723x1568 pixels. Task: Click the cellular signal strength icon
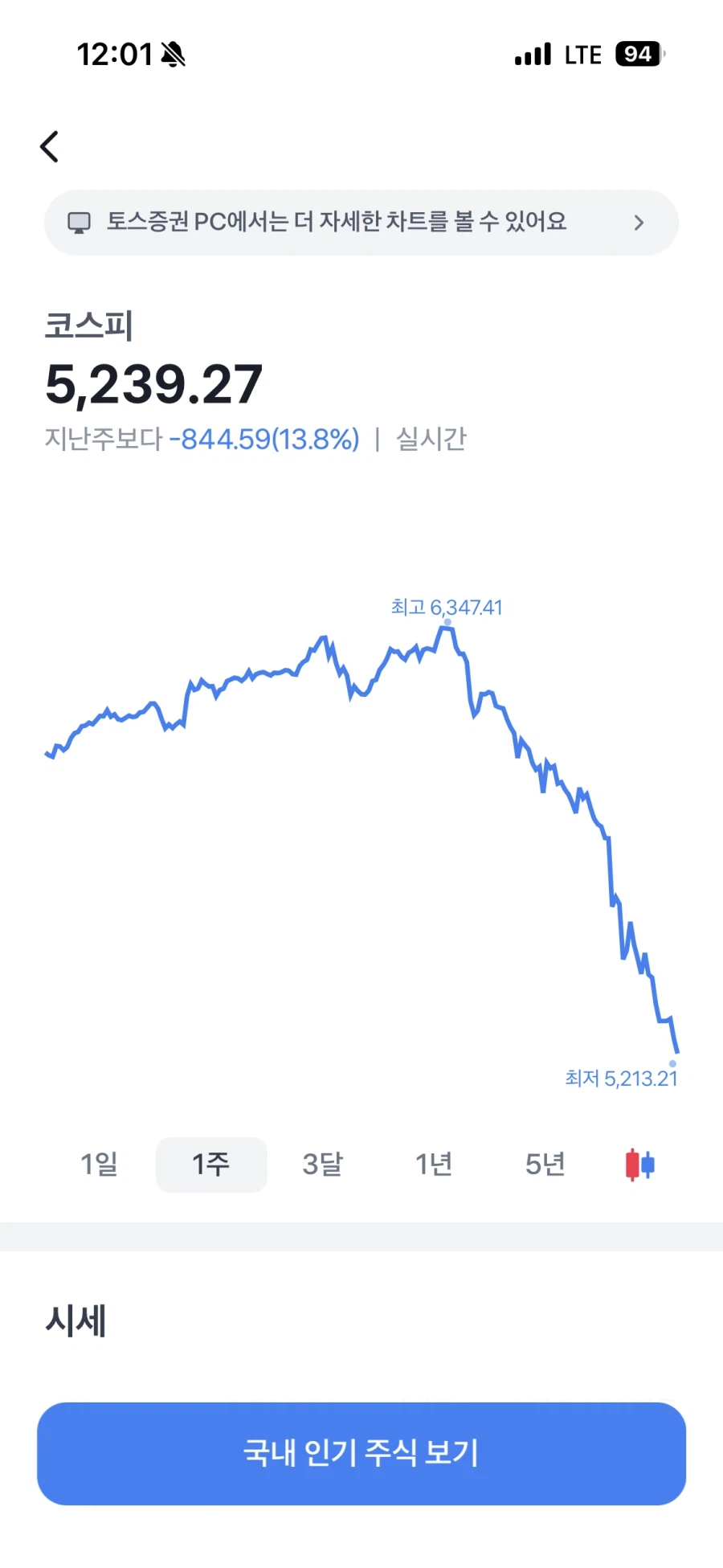click(533, 53)
